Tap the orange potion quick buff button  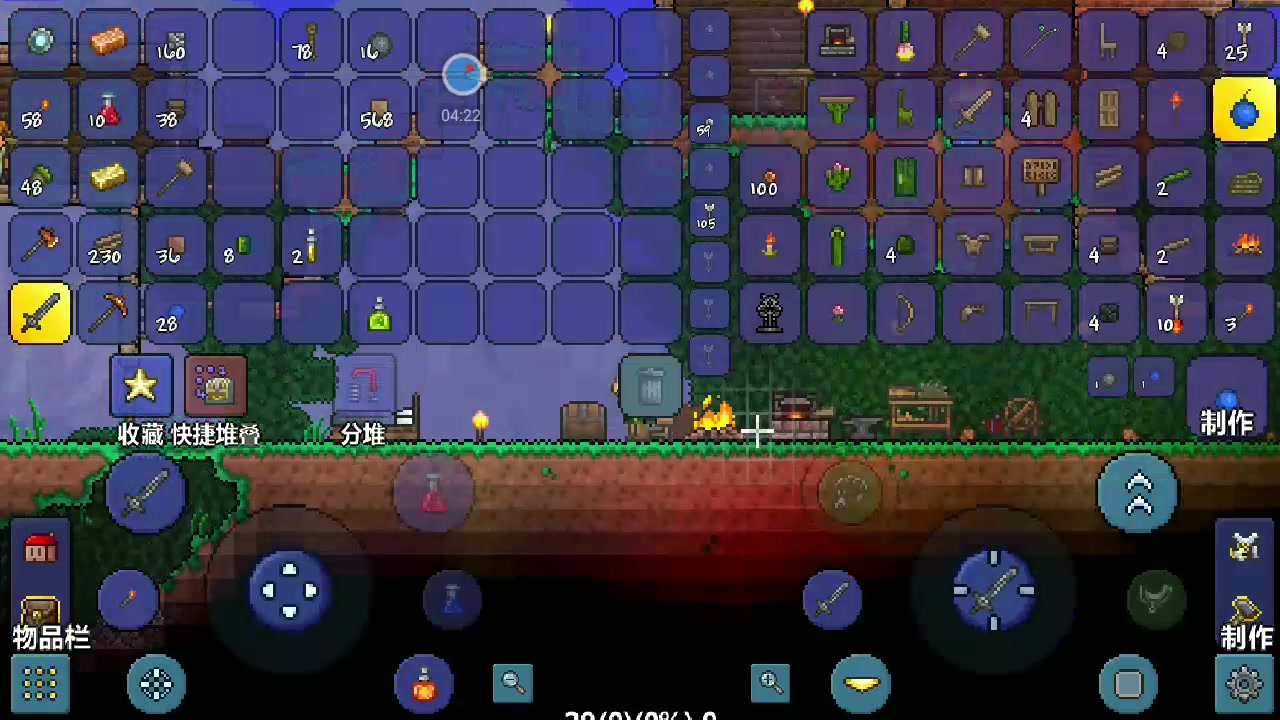pos(425,685)
